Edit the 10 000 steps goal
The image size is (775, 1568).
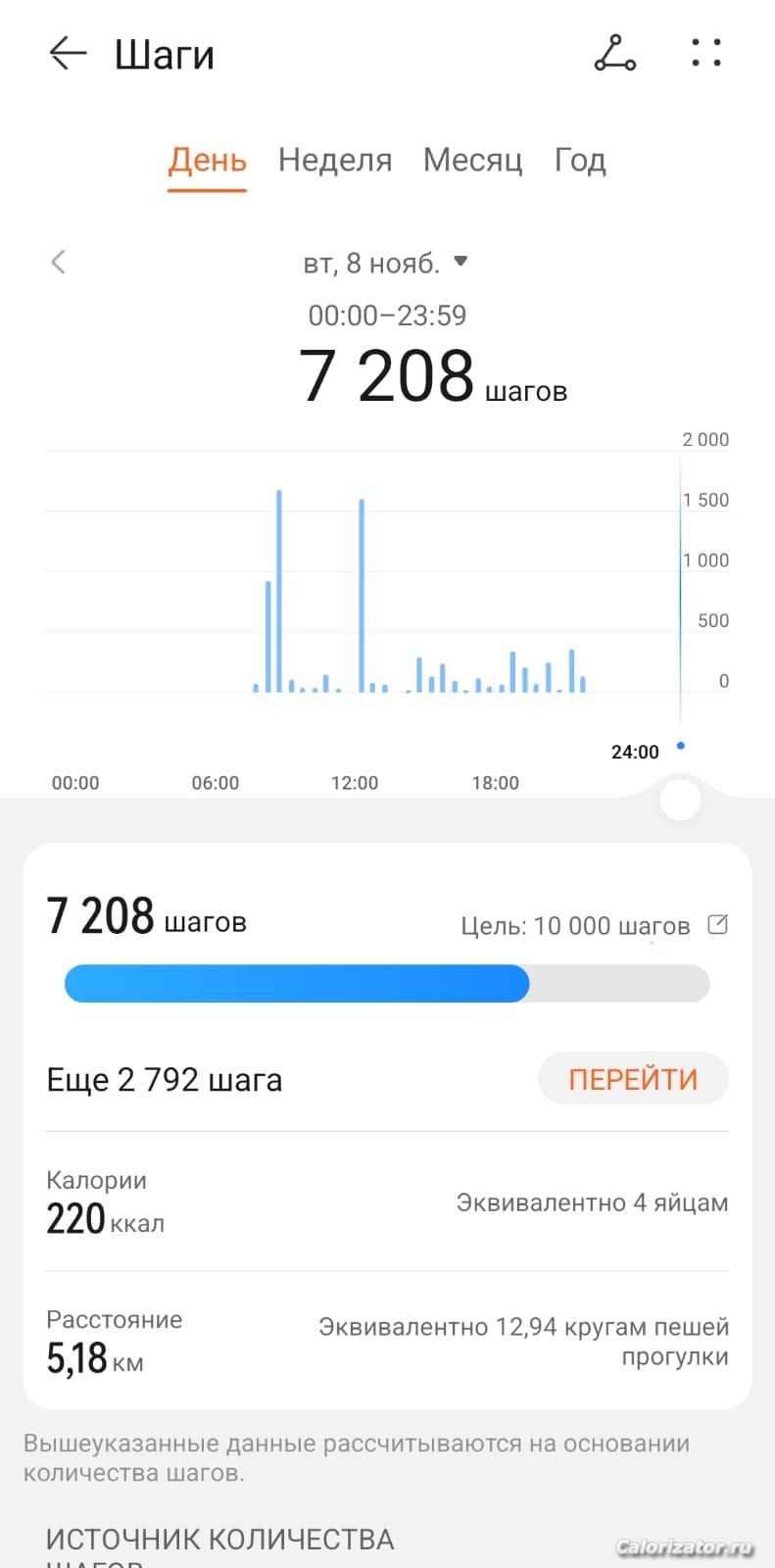(717, 924)
